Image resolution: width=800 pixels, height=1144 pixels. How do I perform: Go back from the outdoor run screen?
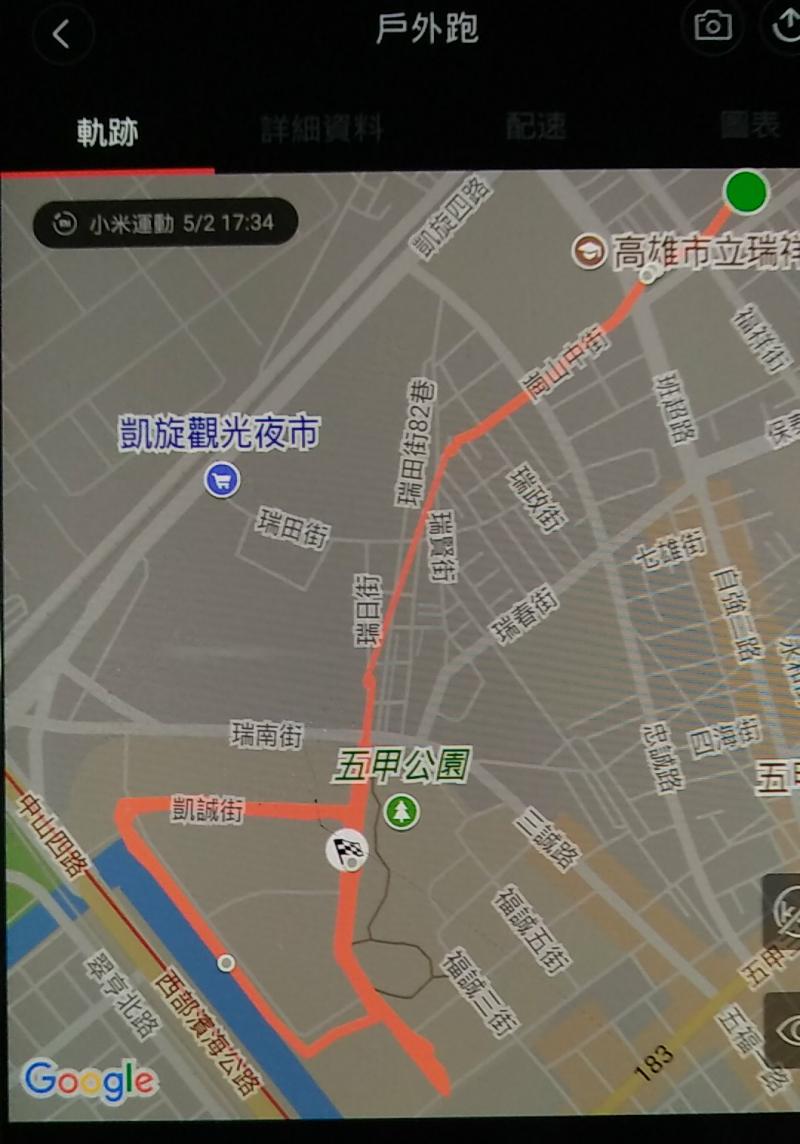click(x=62, y=34)
